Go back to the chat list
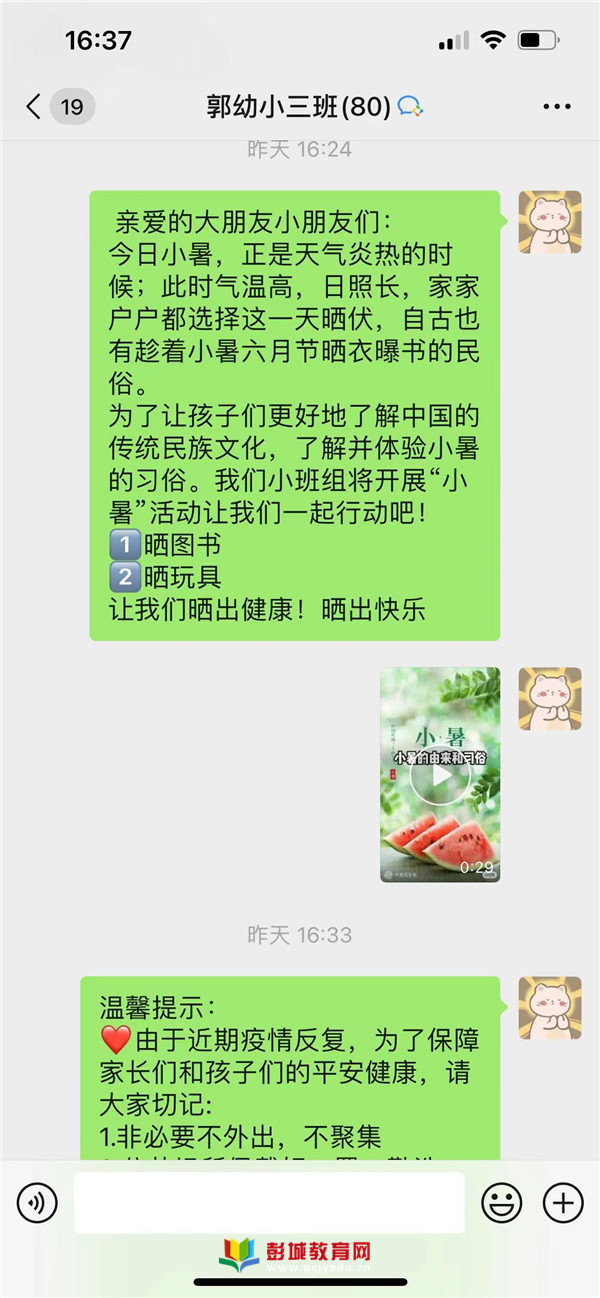The height and width of the screenshot is (1298, 600). click(35, 107)
